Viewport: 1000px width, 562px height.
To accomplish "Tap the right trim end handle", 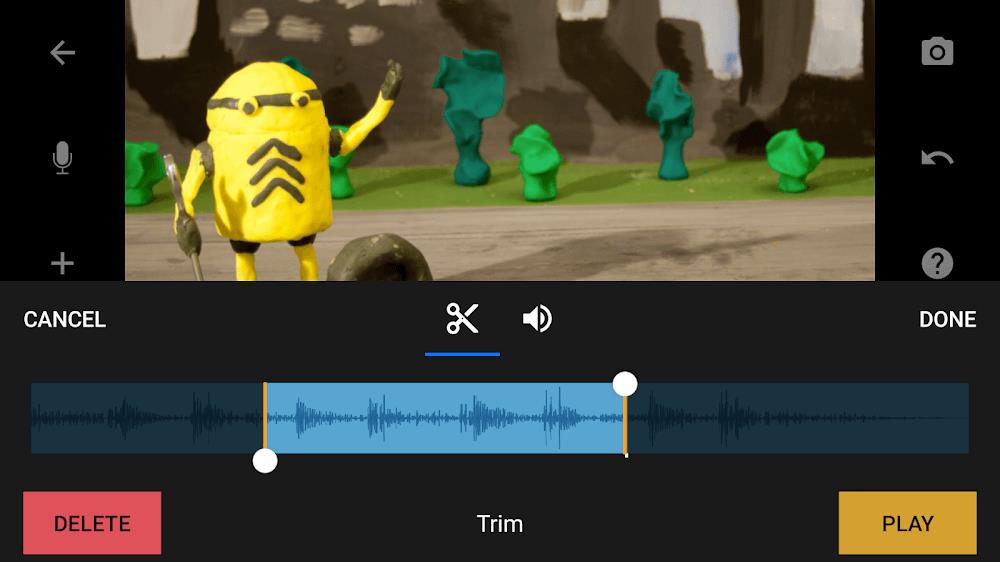I will [625, 384].
